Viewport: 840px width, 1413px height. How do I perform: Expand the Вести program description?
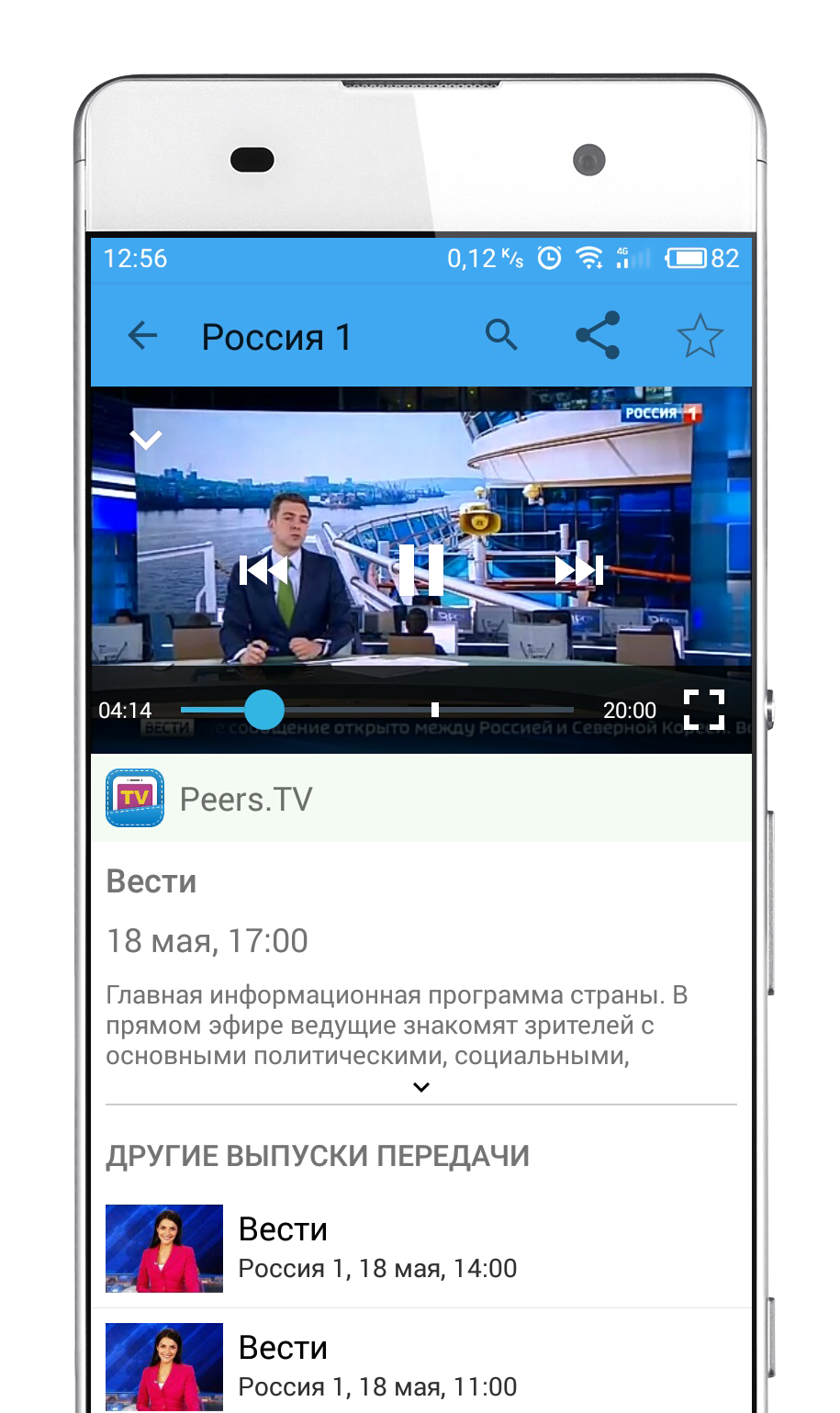click(x=421, y=1087)
